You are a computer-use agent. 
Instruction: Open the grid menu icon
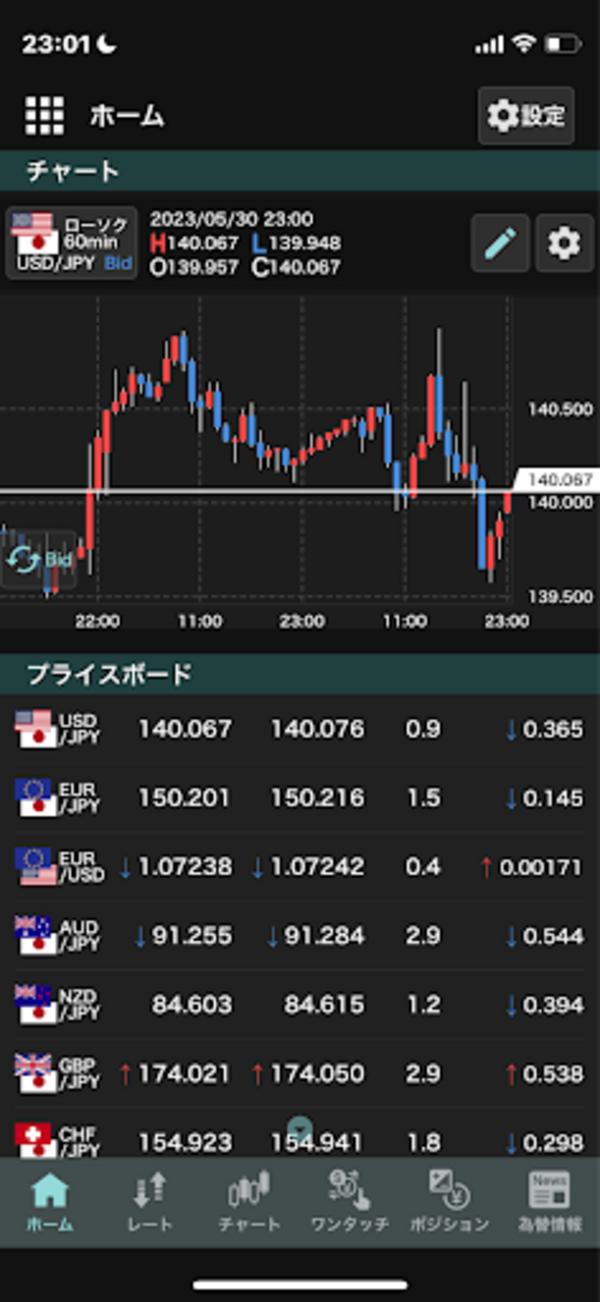[45, 116]
